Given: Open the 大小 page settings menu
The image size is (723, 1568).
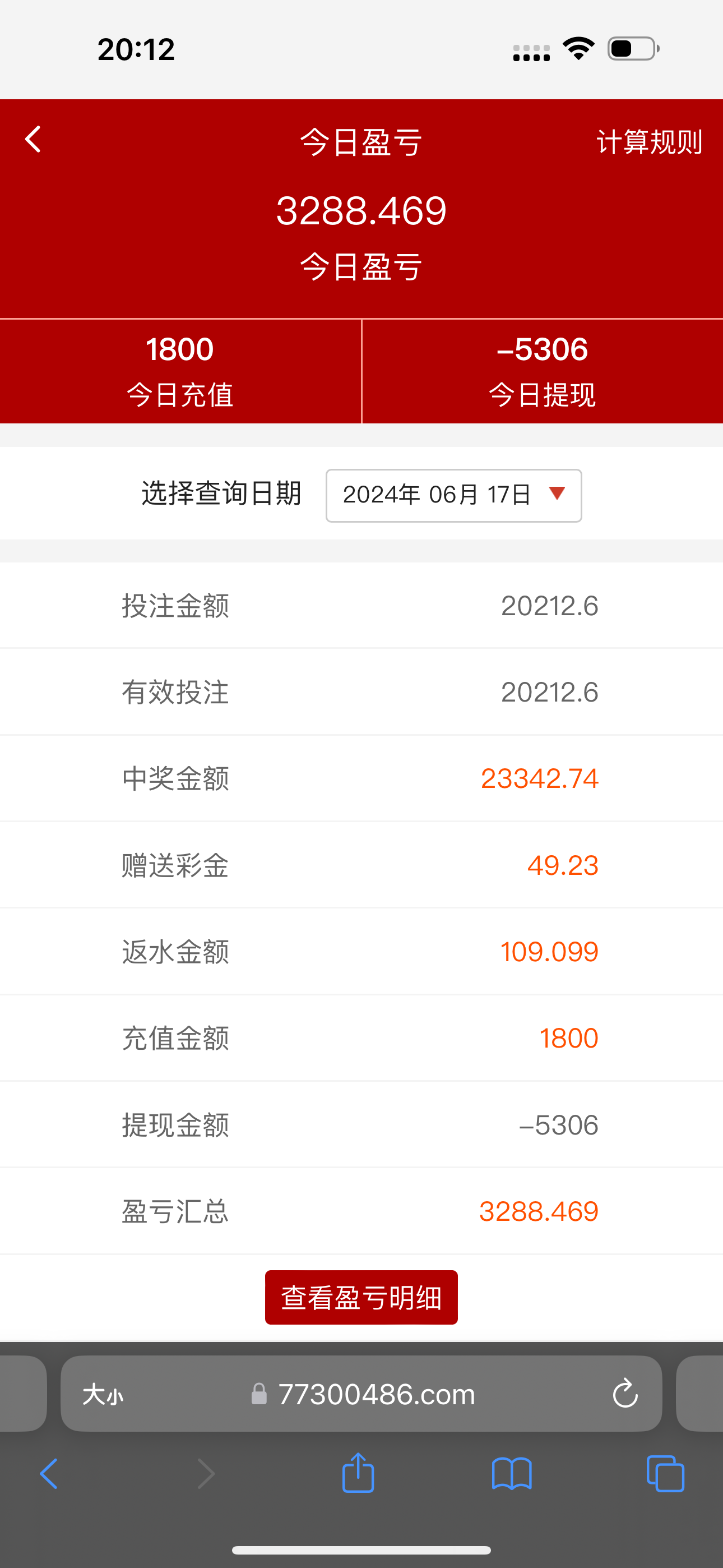Looking at the screenshot, I should pos(102,1394).
